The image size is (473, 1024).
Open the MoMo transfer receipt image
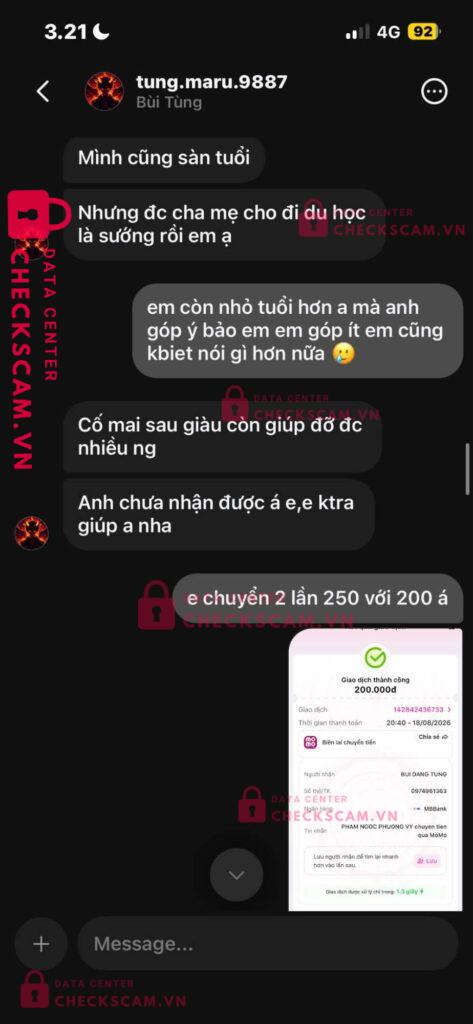coord(375,770)
